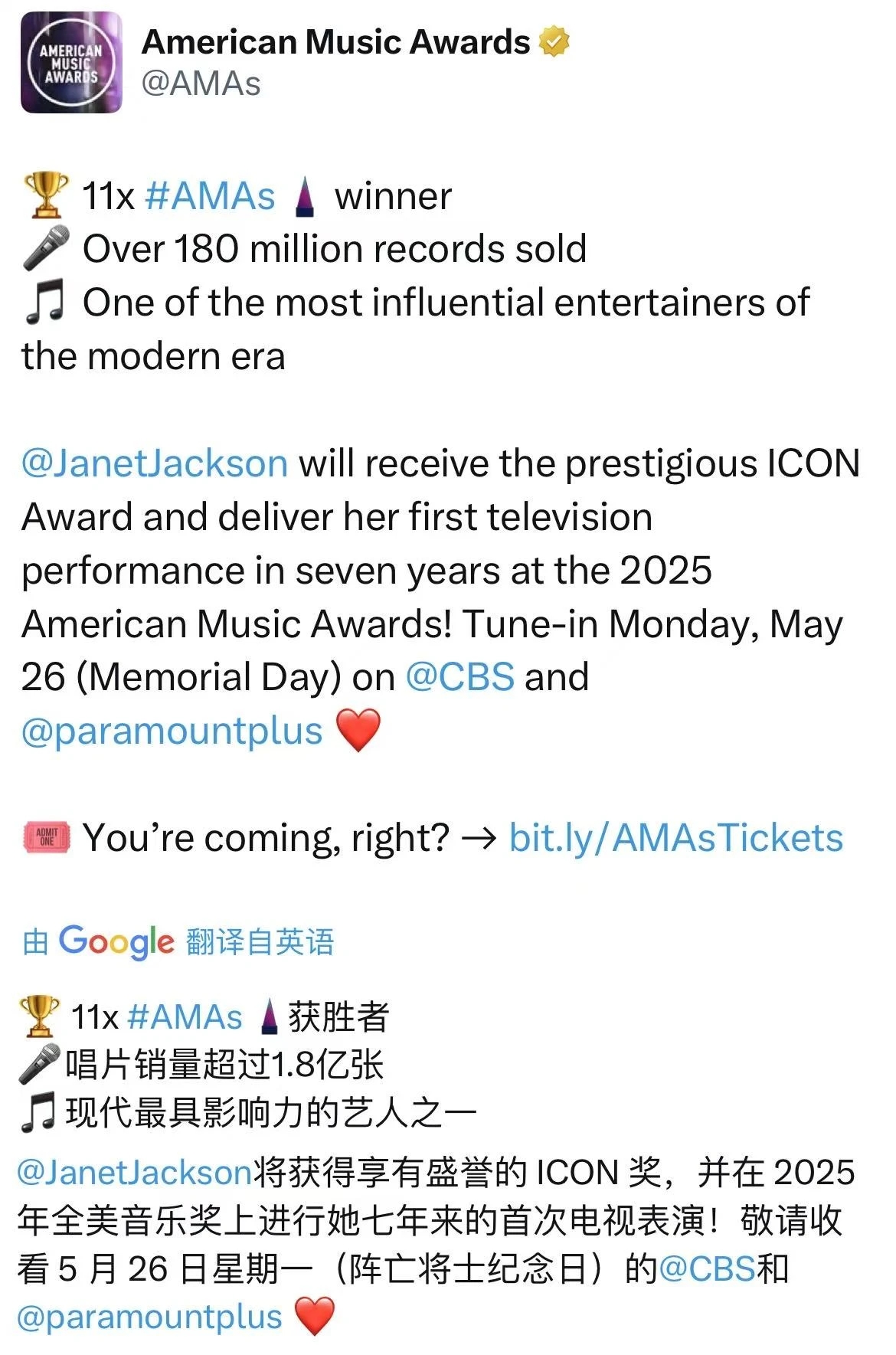Visit @JanetJackson before "will receive the prestigious"

(155, 463)
